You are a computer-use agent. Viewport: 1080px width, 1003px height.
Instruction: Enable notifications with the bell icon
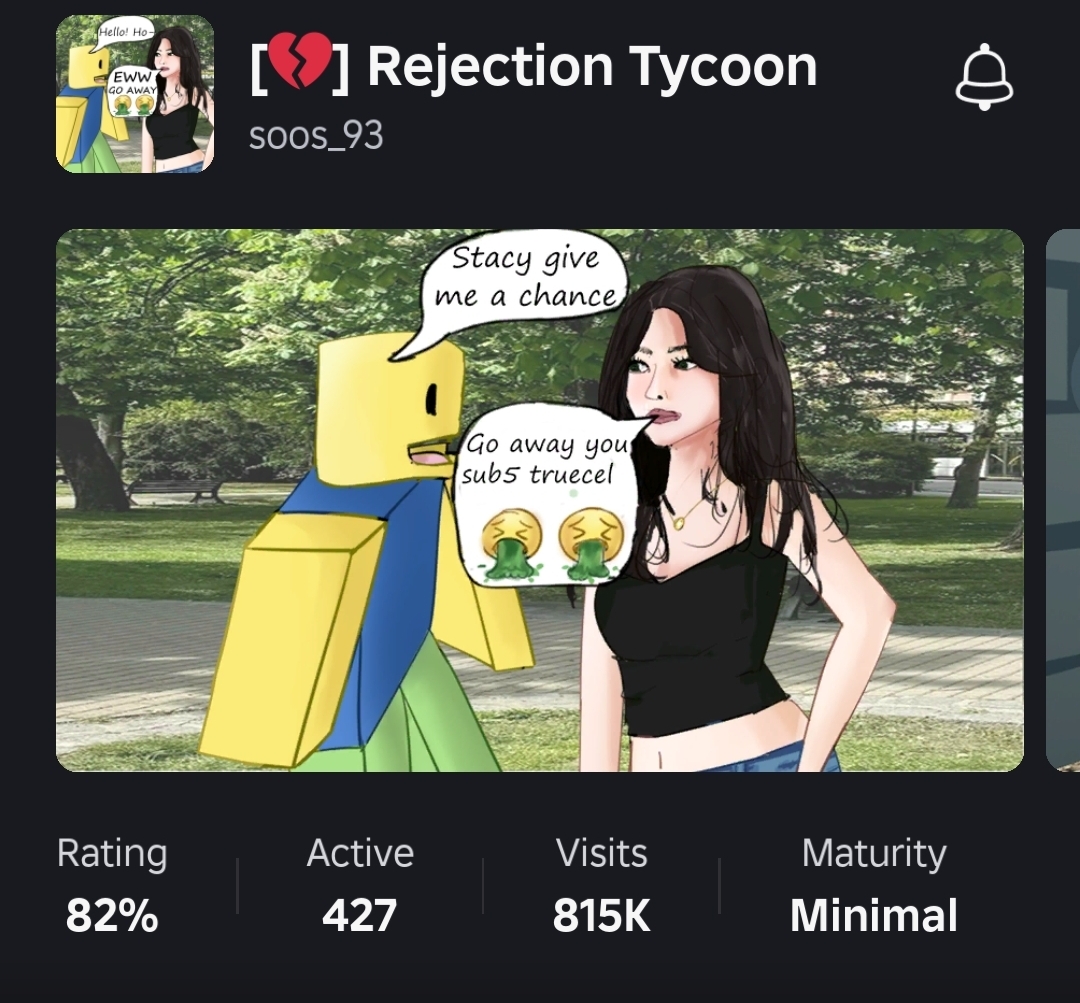tap(984, 80)
